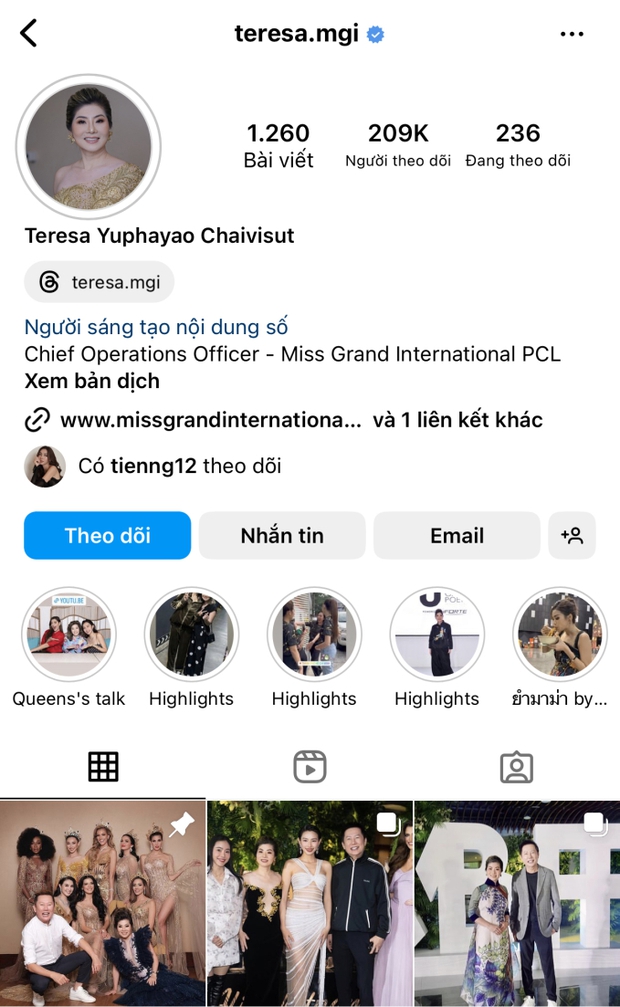This screenshot has height=1007, width=620.
Task: Go back using the top arrow
Action: 29,33
